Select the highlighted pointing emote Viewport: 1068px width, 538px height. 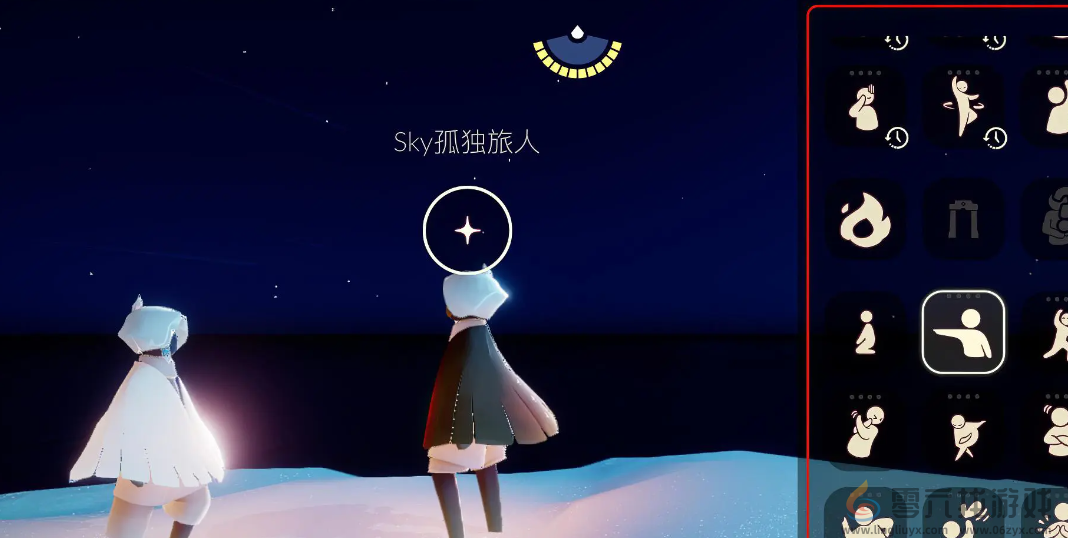point(963,332)
